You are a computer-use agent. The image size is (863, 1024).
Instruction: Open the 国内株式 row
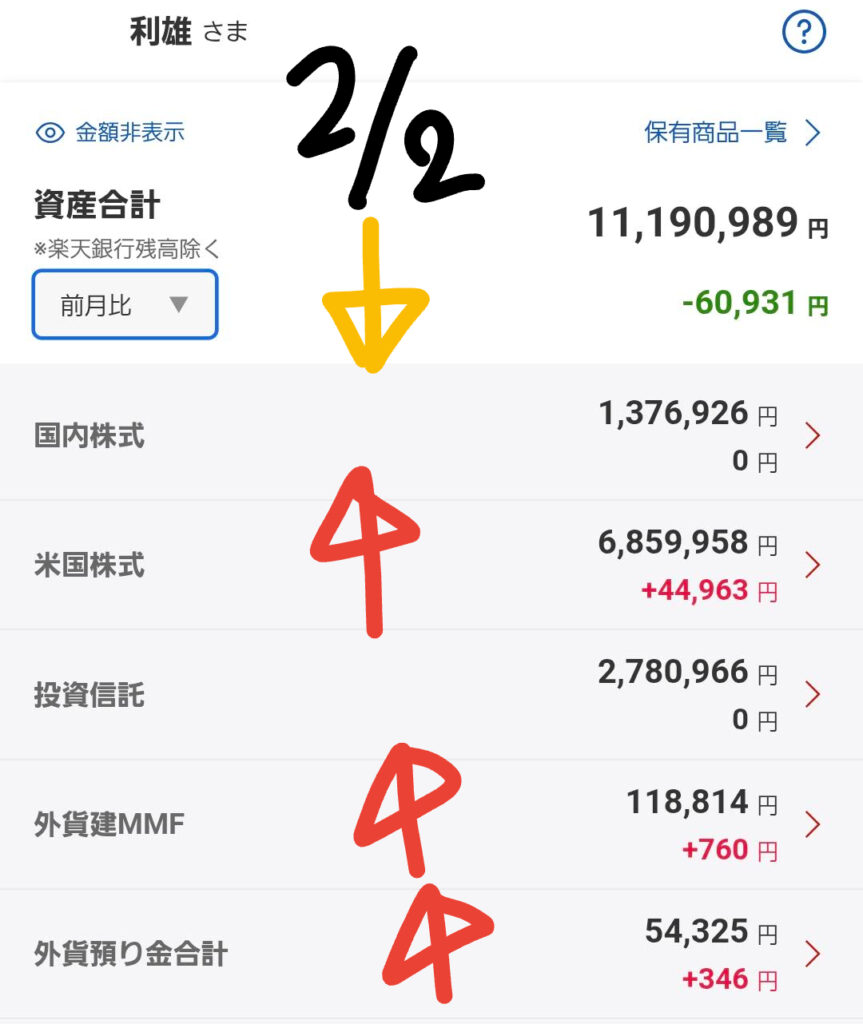pyautogui.click(x=430, y=436)
